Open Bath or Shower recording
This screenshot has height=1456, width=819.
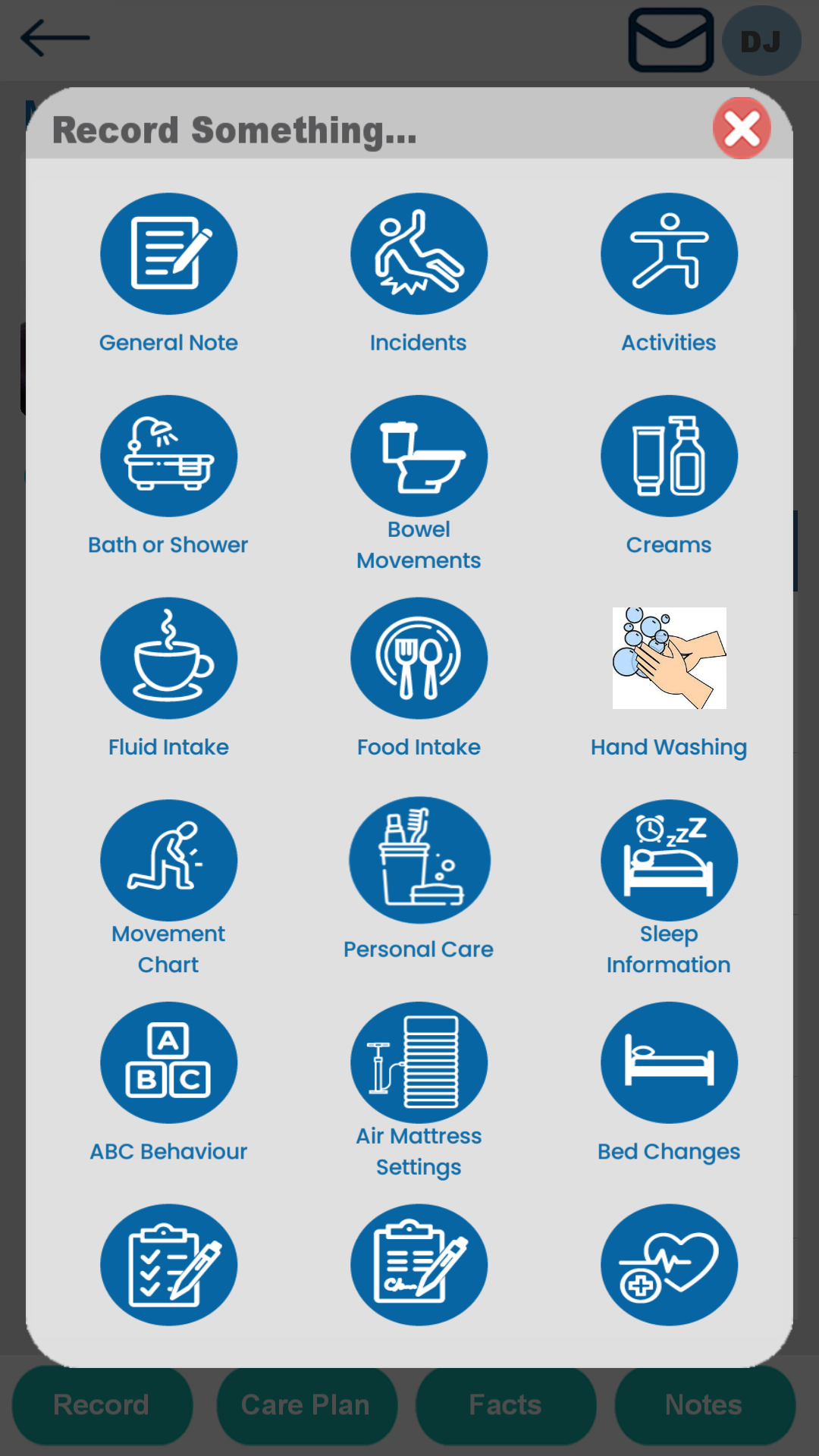168,456
